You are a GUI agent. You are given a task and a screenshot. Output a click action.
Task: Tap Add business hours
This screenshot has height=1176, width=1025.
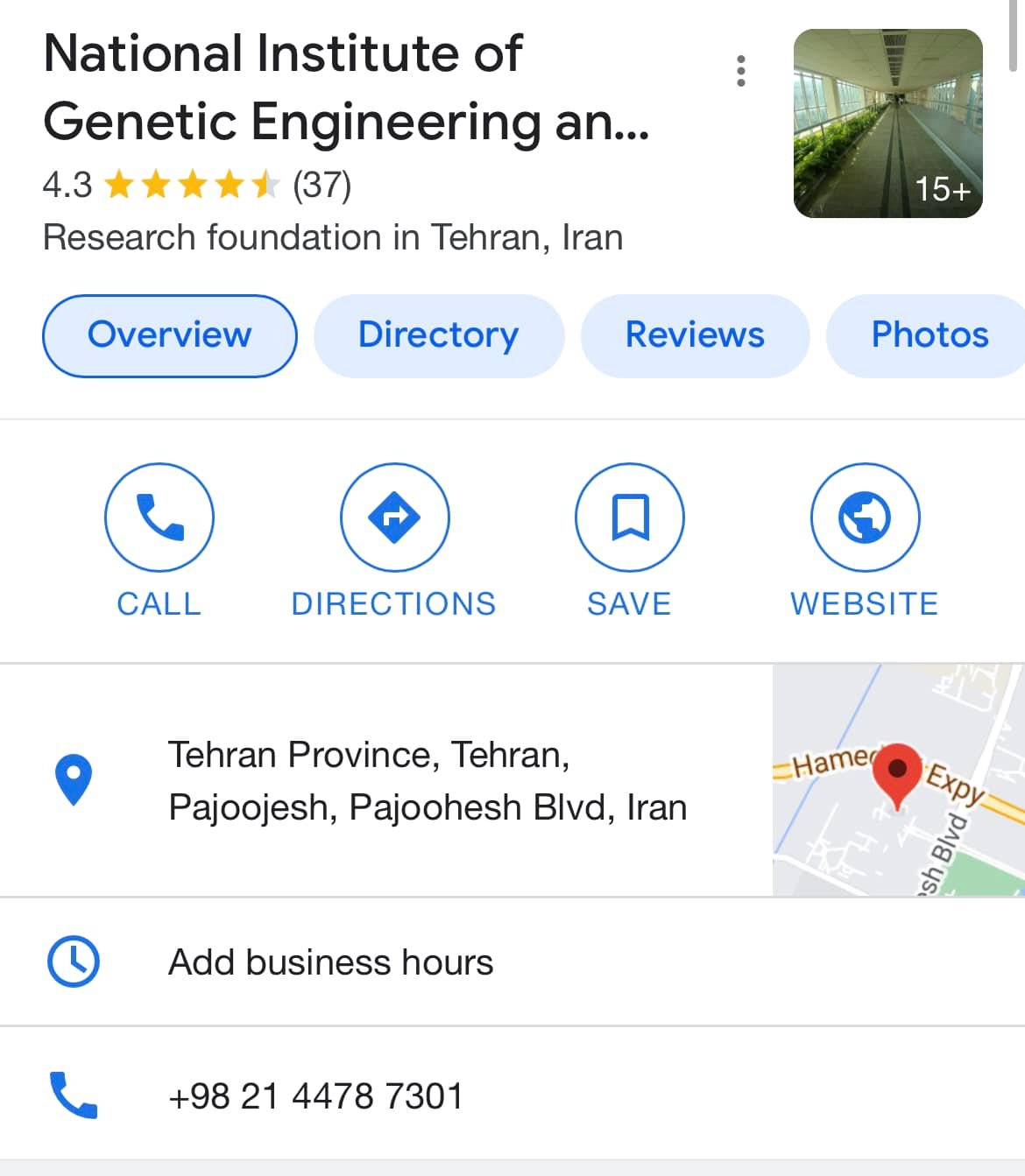[330, 962]
